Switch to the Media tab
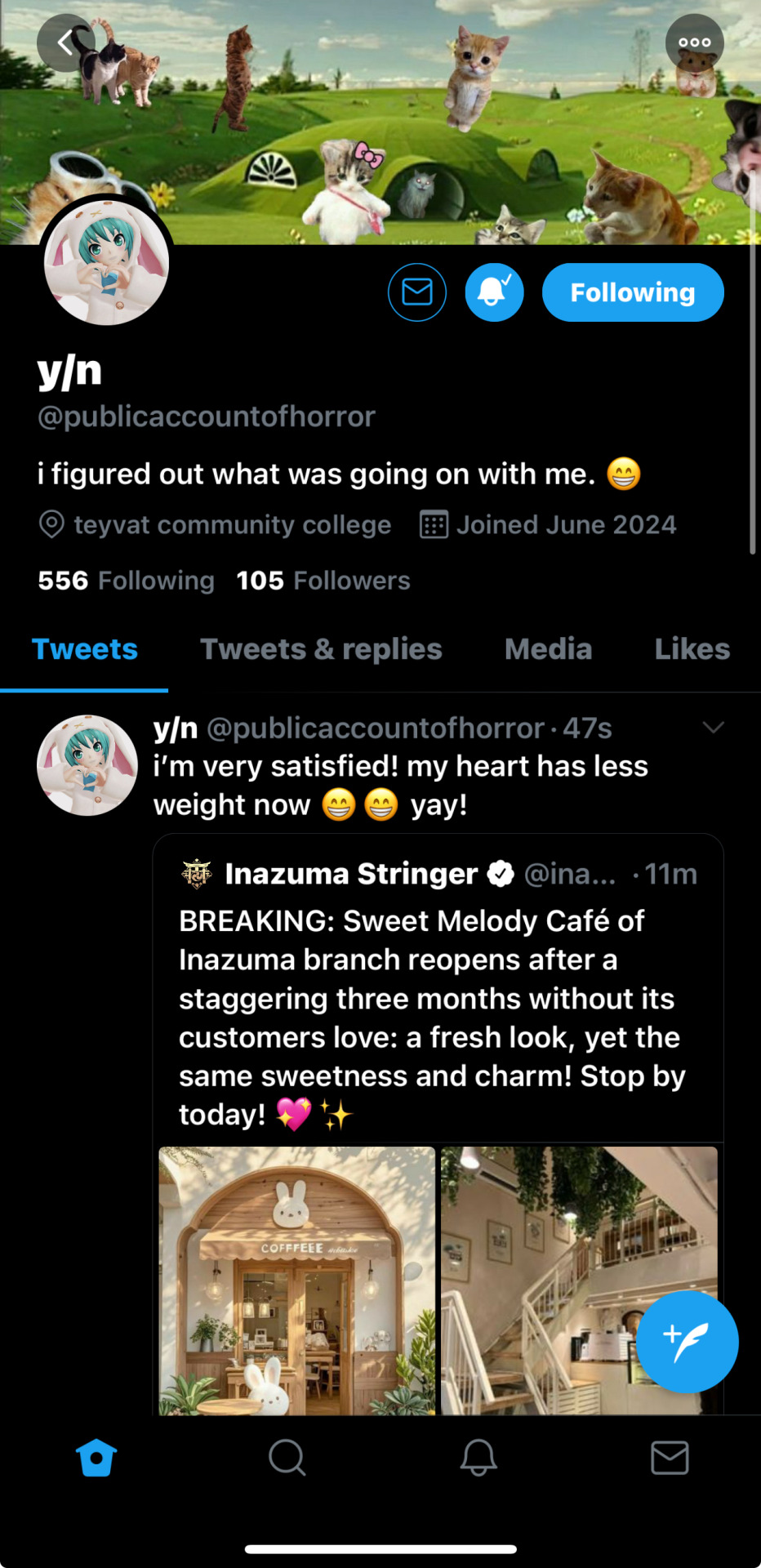This screenshot has width=761, height=1568. pyautogui.click(x=548, y=649)
